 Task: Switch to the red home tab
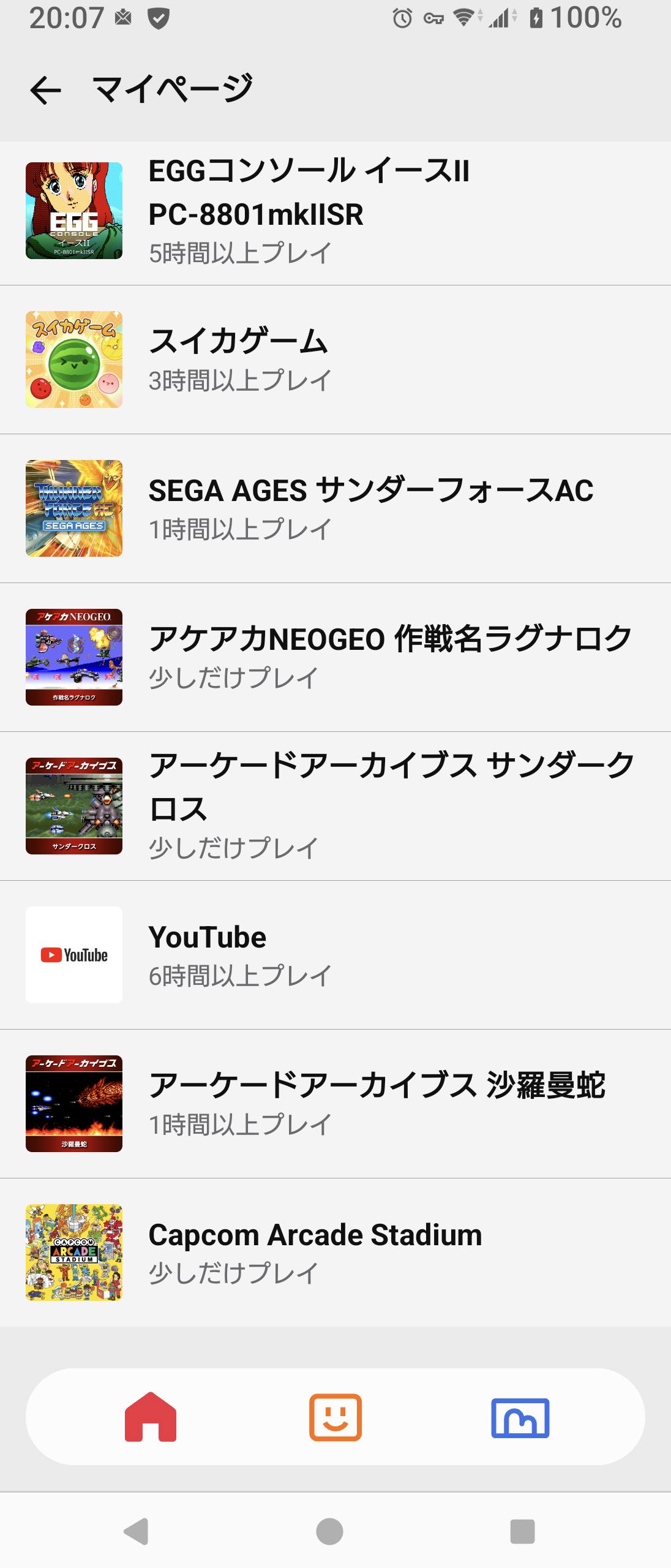151,1417
